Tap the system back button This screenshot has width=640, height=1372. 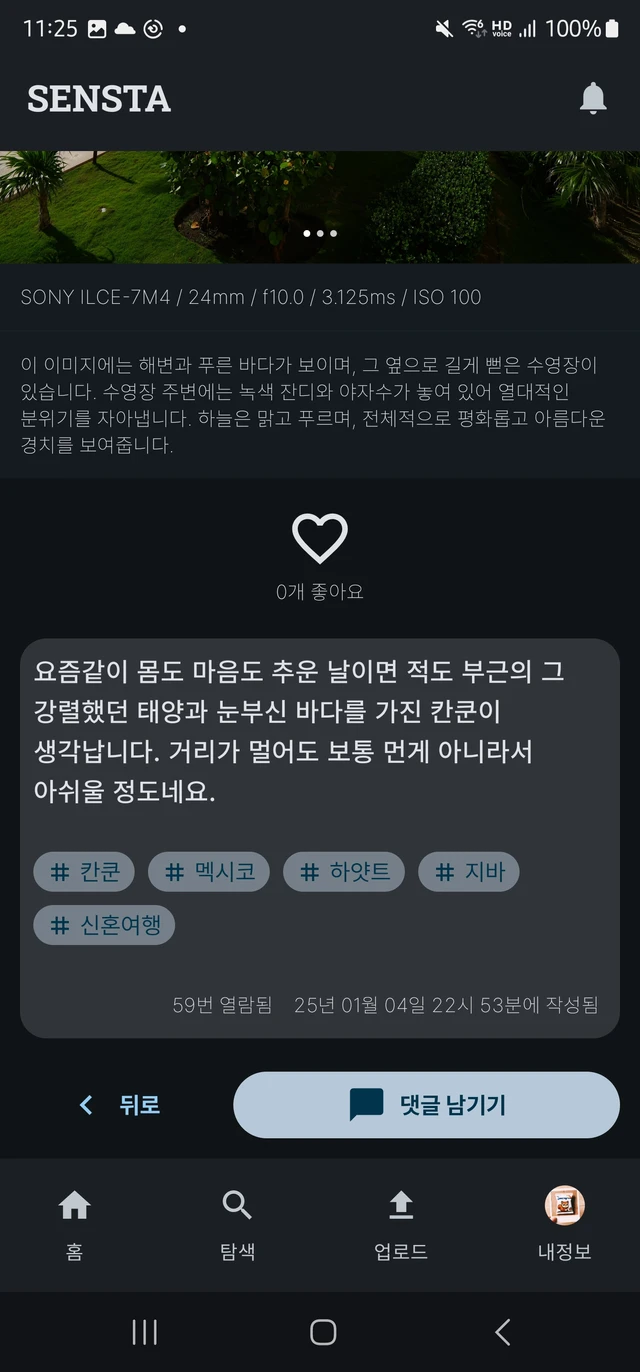(x=503, y=1332)
